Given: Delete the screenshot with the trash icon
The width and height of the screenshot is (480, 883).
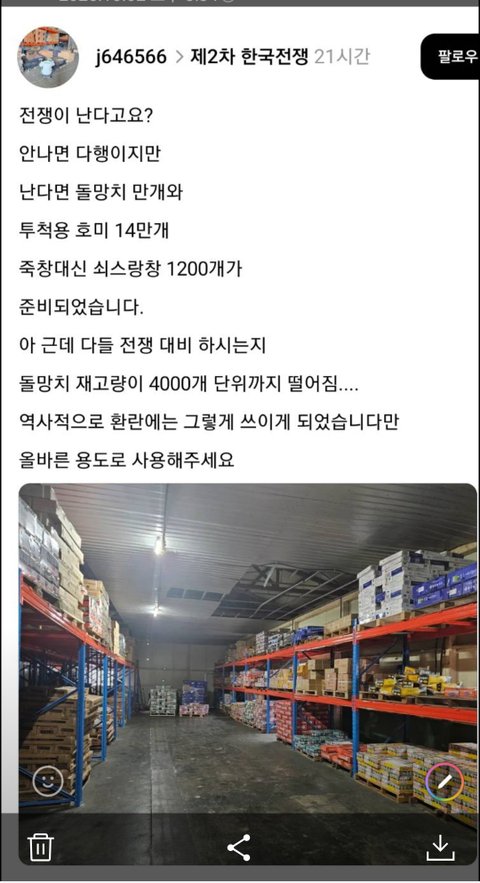Looking at the screenshot, I should click(41, 846).
